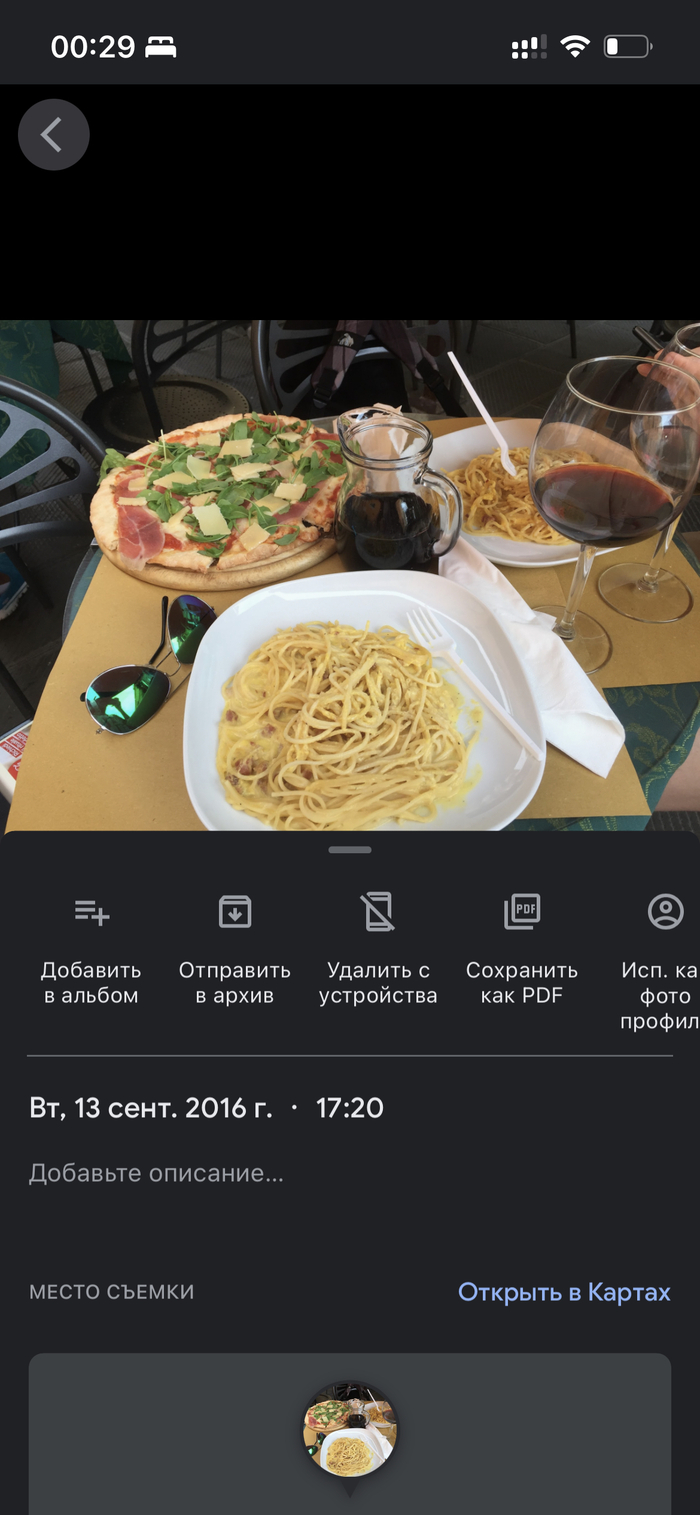Choose "Удалить с устройства"

point(378,950)
